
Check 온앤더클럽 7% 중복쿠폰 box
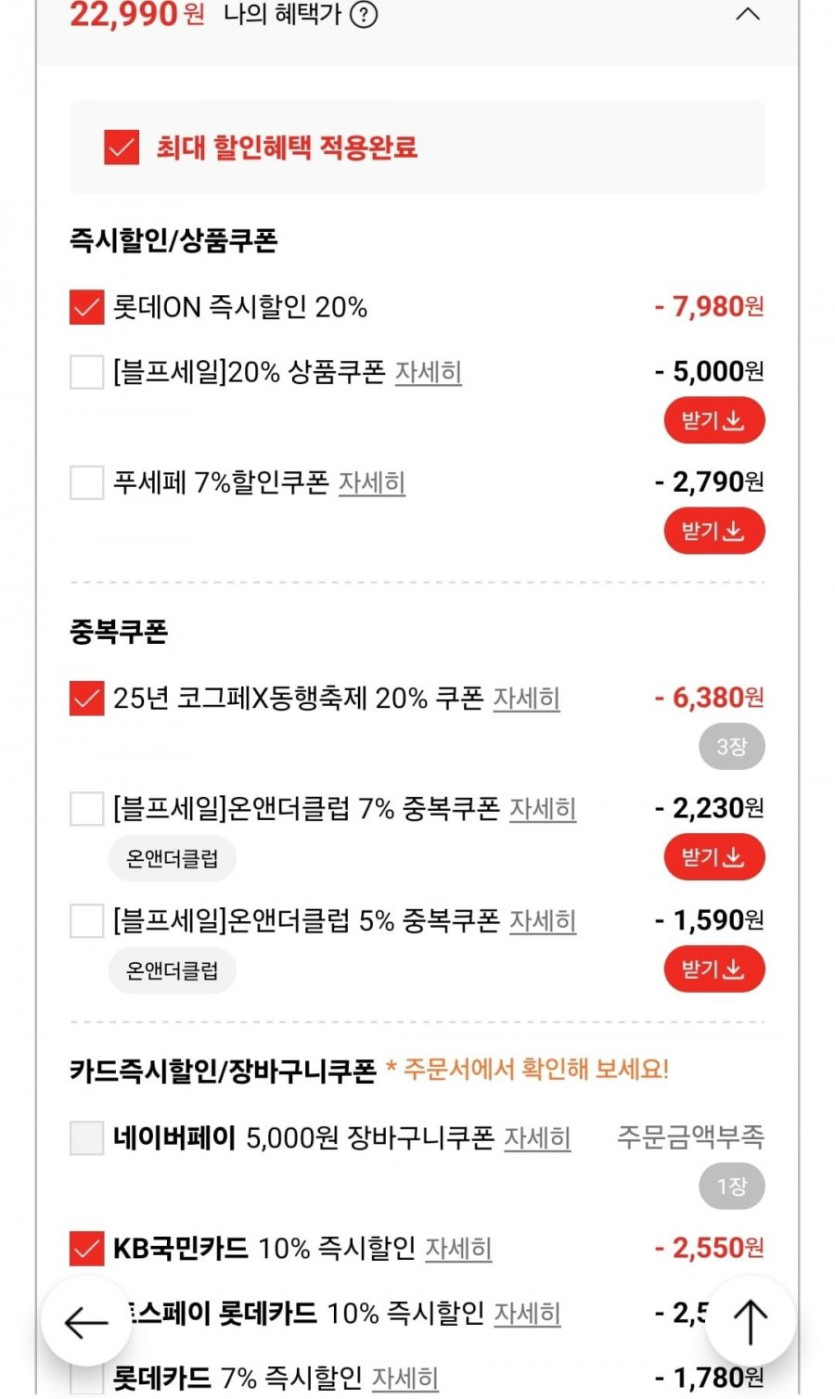coord(87,808)
